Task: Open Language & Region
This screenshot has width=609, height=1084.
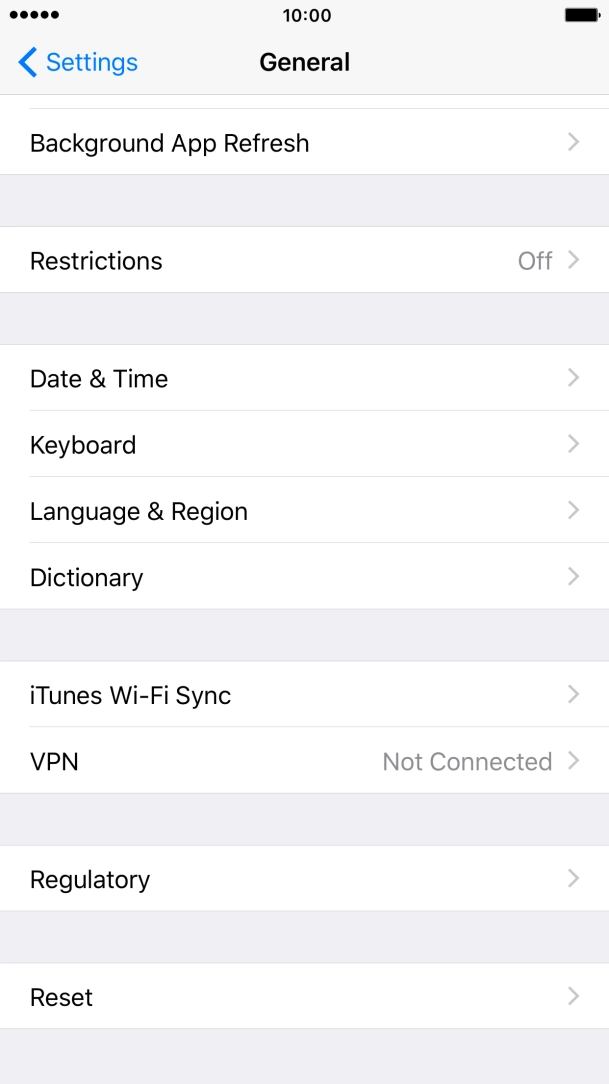Action: (304, 511)
